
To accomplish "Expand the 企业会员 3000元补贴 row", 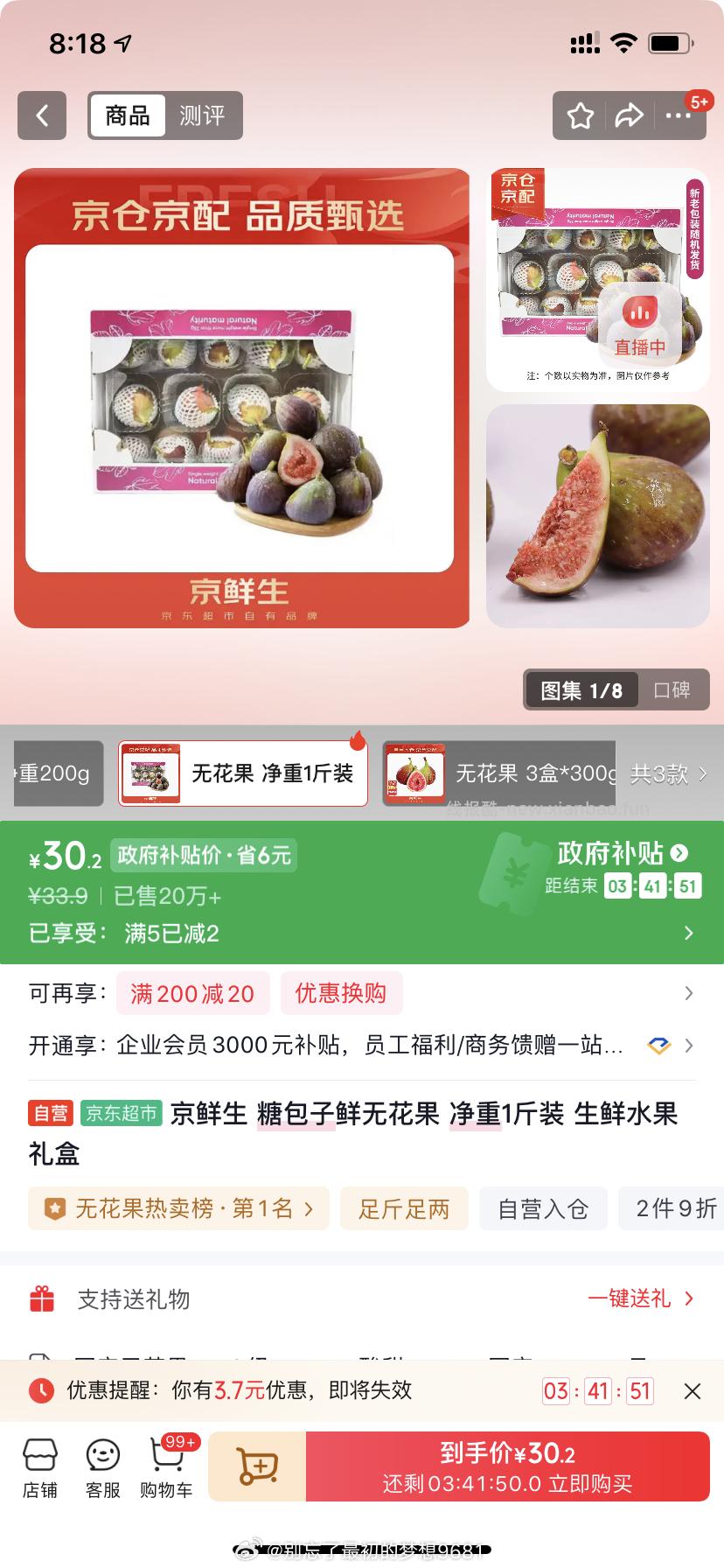I will pos(691,1045).
